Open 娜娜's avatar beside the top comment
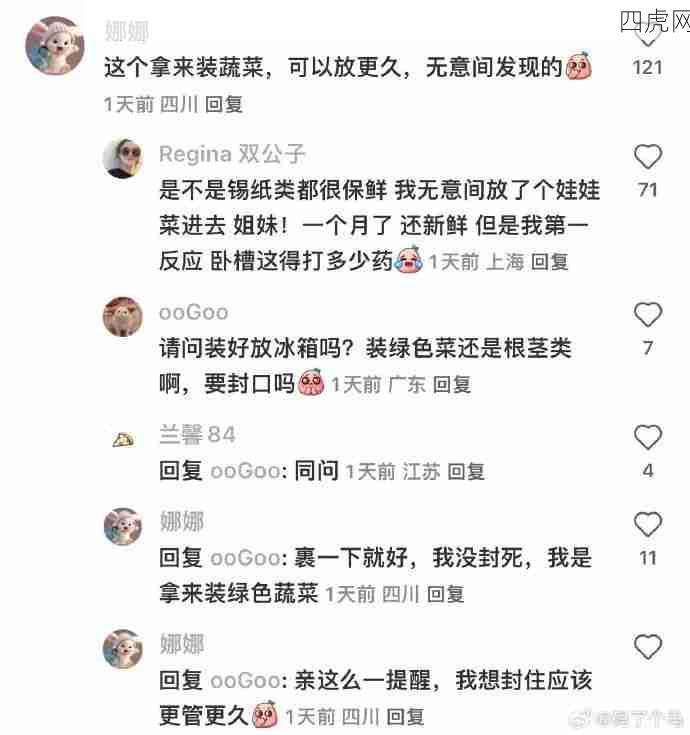 tap(54, 45)
